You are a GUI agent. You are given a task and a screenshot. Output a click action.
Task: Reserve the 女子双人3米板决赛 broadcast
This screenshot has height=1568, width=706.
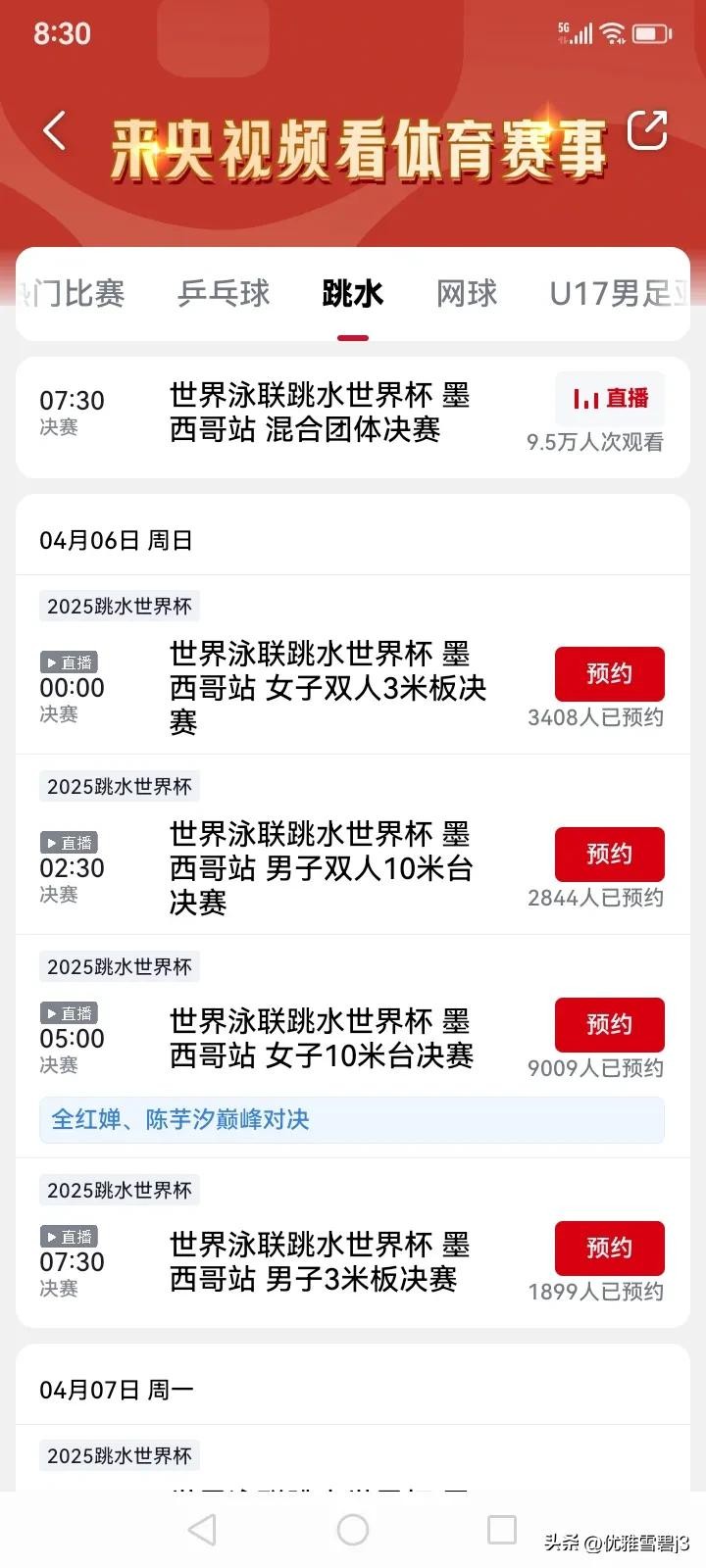point(610,673)
